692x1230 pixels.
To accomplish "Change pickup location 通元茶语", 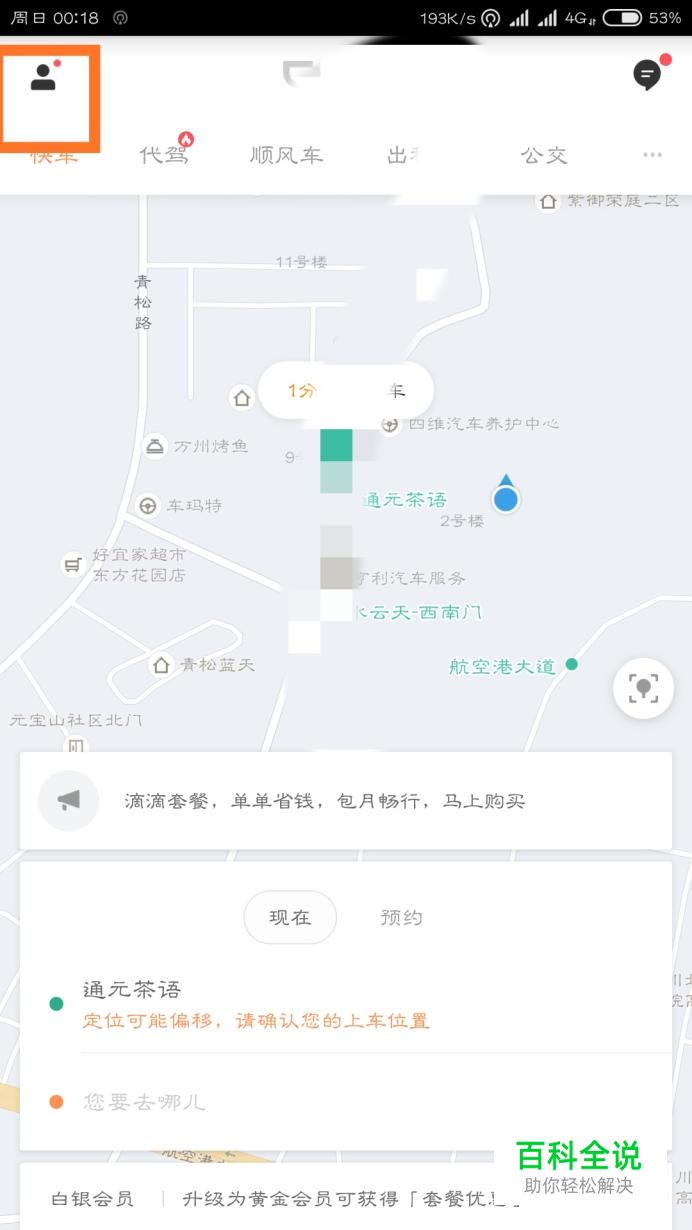I will 132,990.
